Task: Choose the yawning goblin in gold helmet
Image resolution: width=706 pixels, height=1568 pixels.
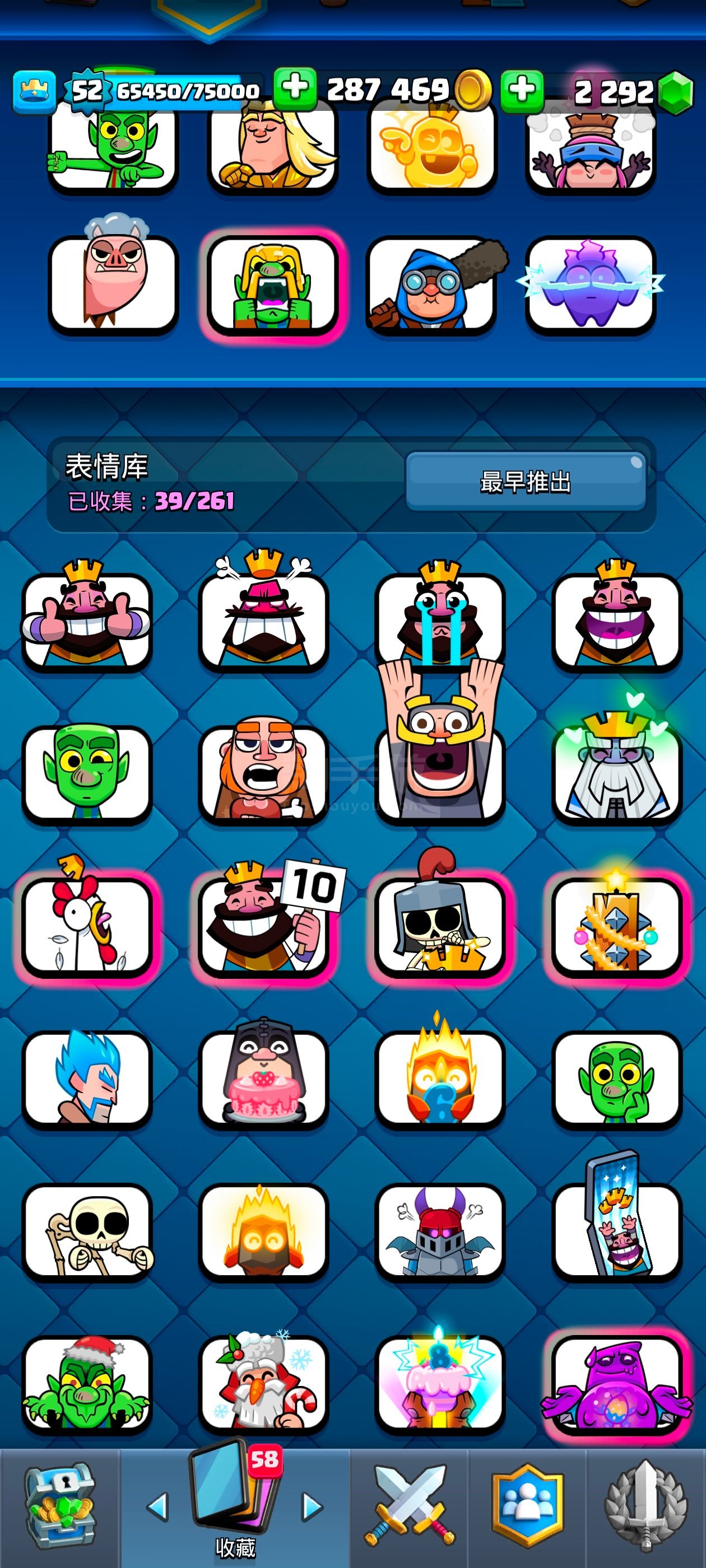Action: pyautogui.click(x=272, y=285)
